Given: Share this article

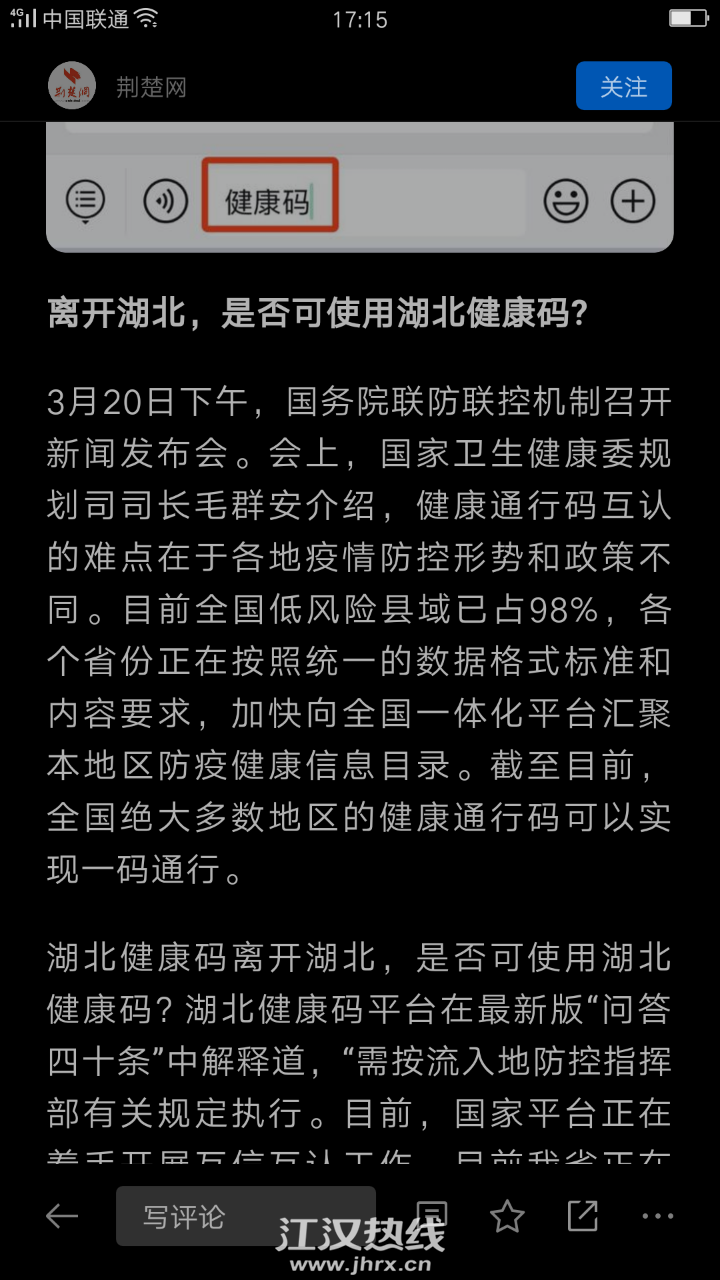Looking at the screenshot, I should [x=582, y=1216].
